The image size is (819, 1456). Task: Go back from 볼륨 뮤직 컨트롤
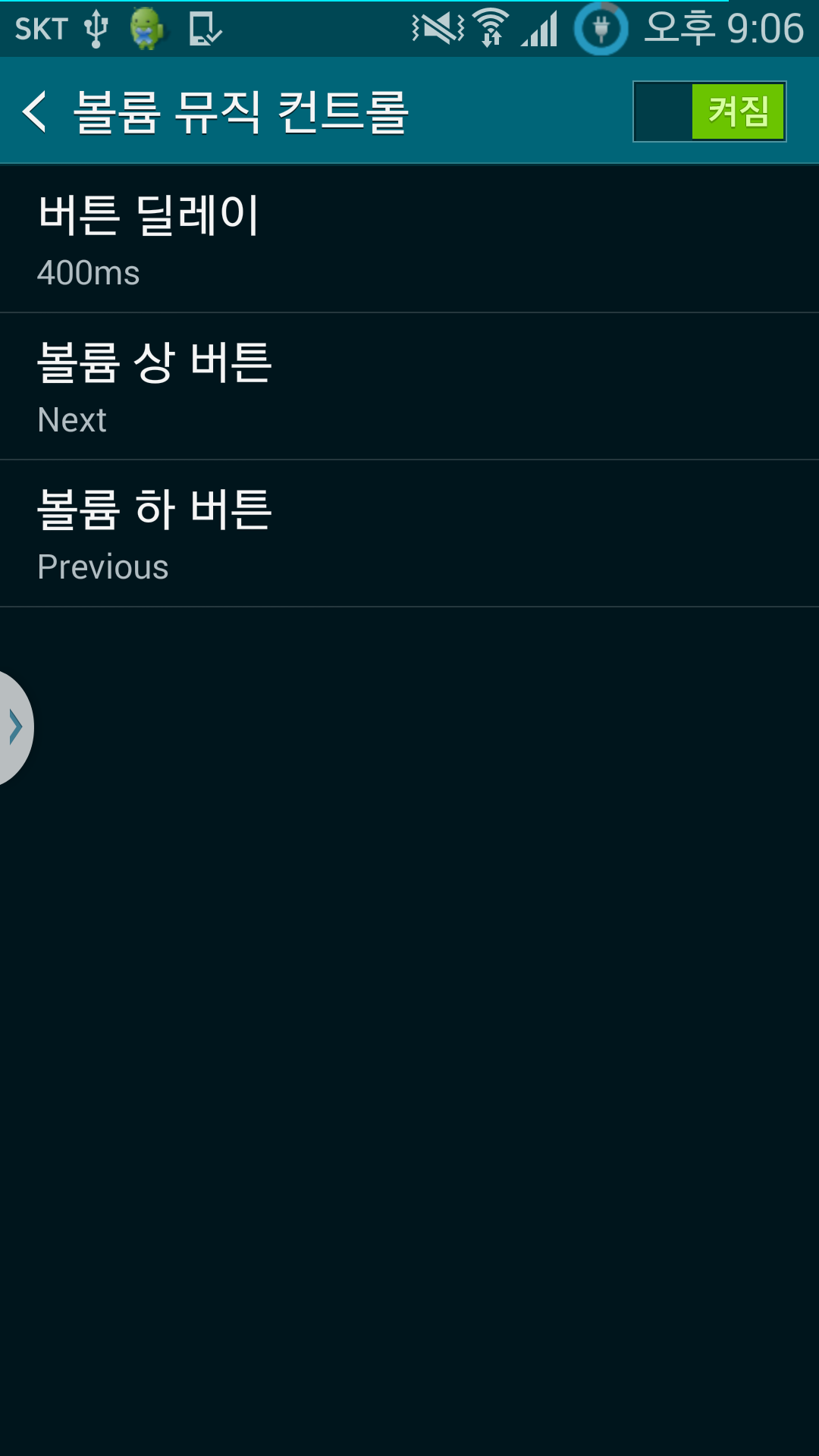[x=35, y=111]
